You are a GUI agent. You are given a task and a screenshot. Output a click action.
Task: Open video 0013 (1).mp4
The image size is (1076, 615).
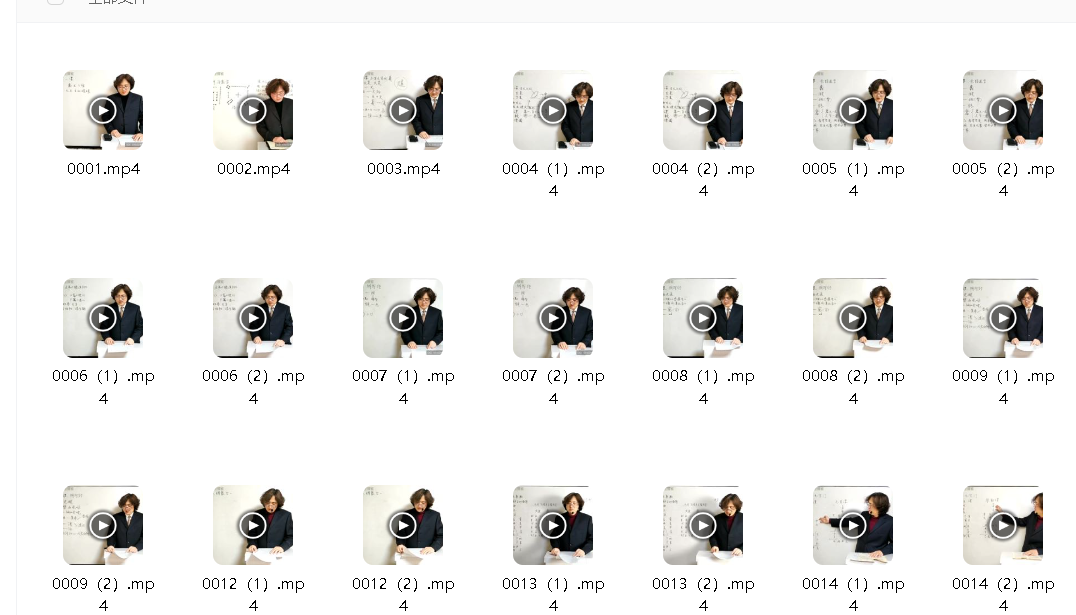553,525
